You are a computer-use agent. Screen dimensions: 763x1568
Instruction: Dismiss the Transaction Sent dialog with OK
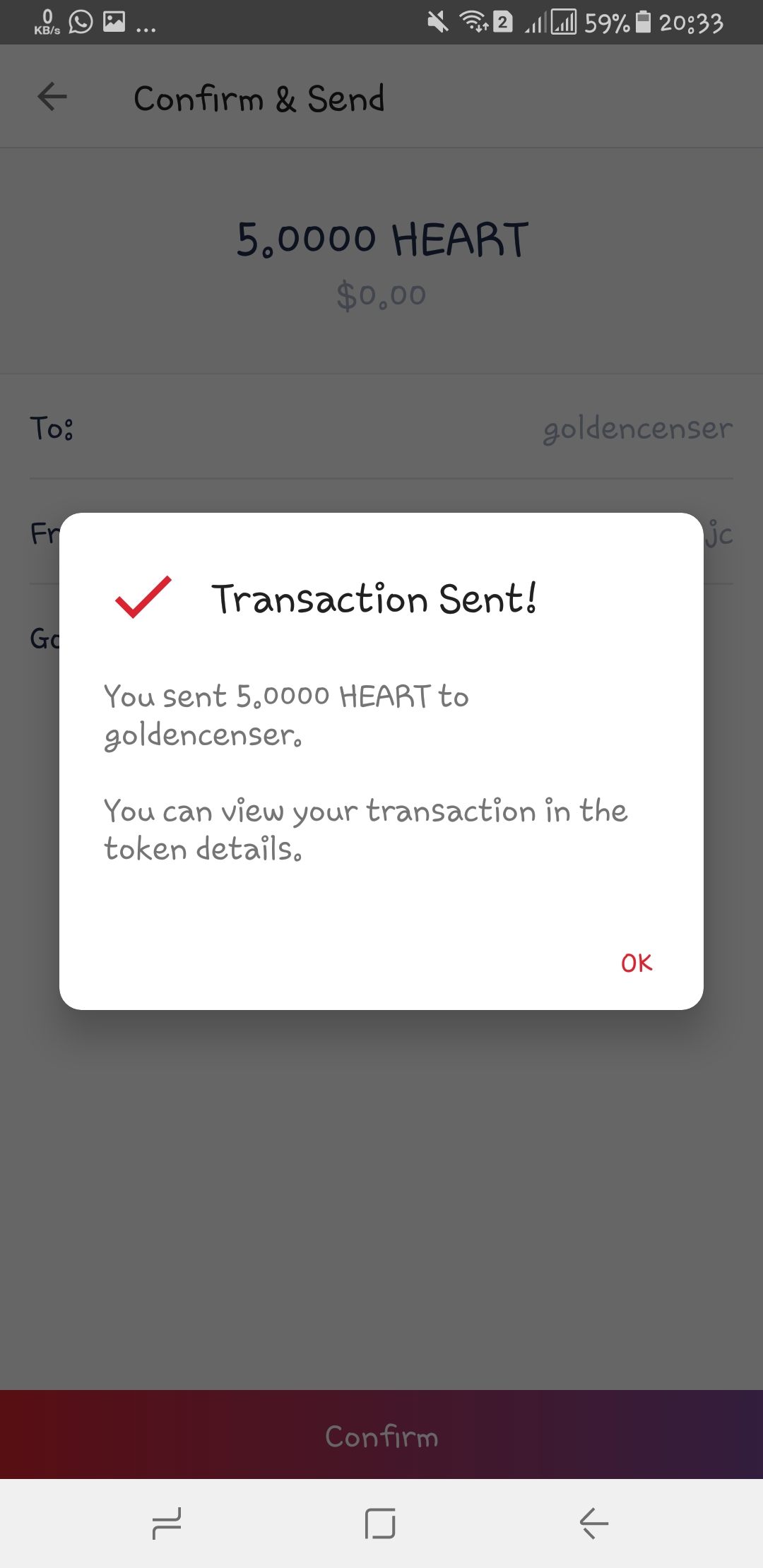[x=637, y=963]
